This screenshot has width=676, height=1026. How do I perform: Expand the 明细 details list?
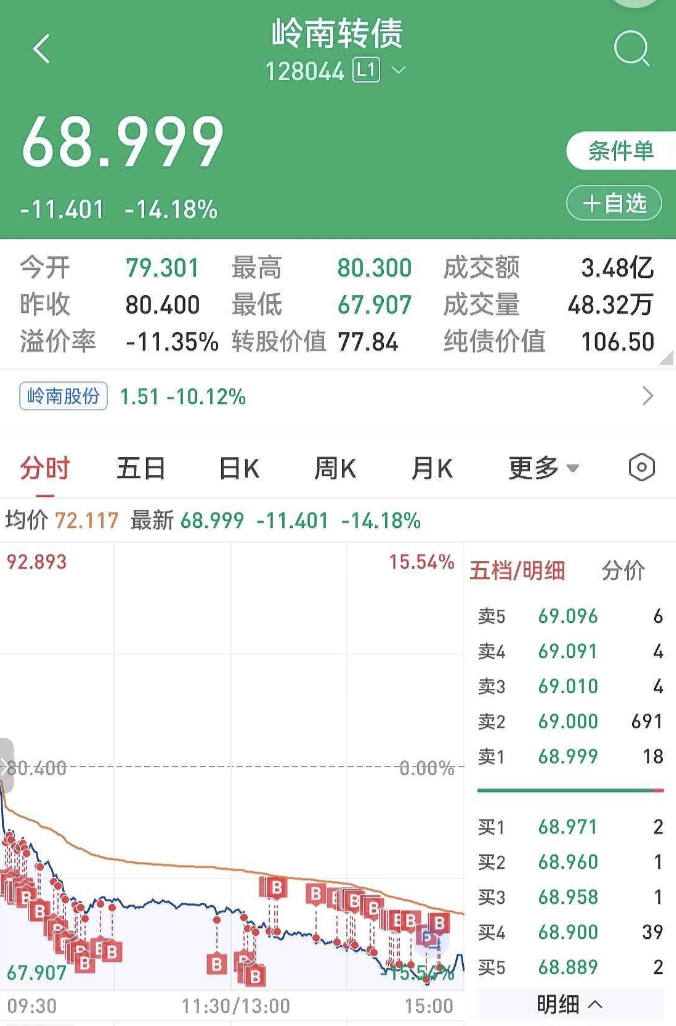570,1004
